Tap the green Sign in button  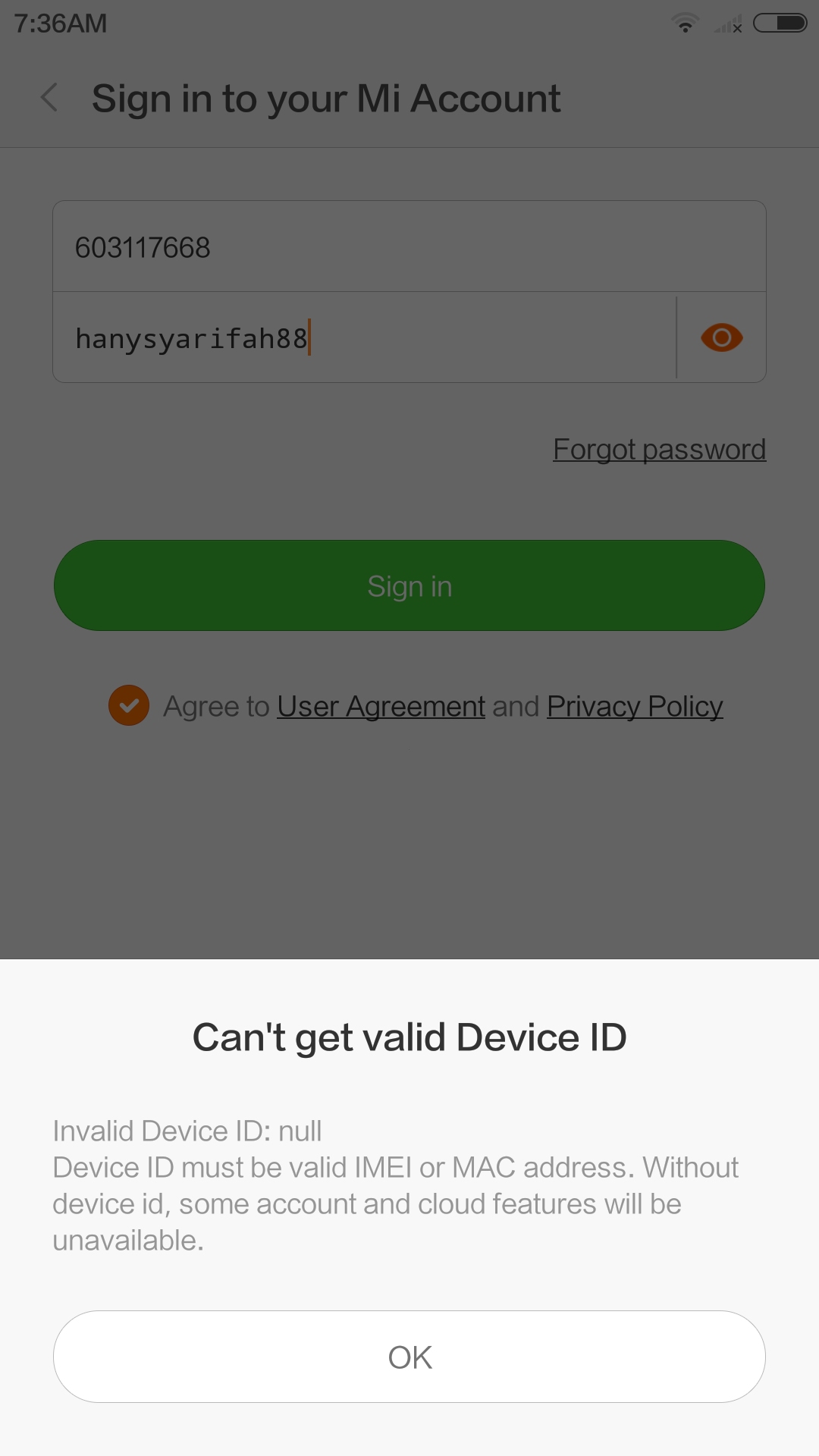pyautogui.click(x=409, y=585)
